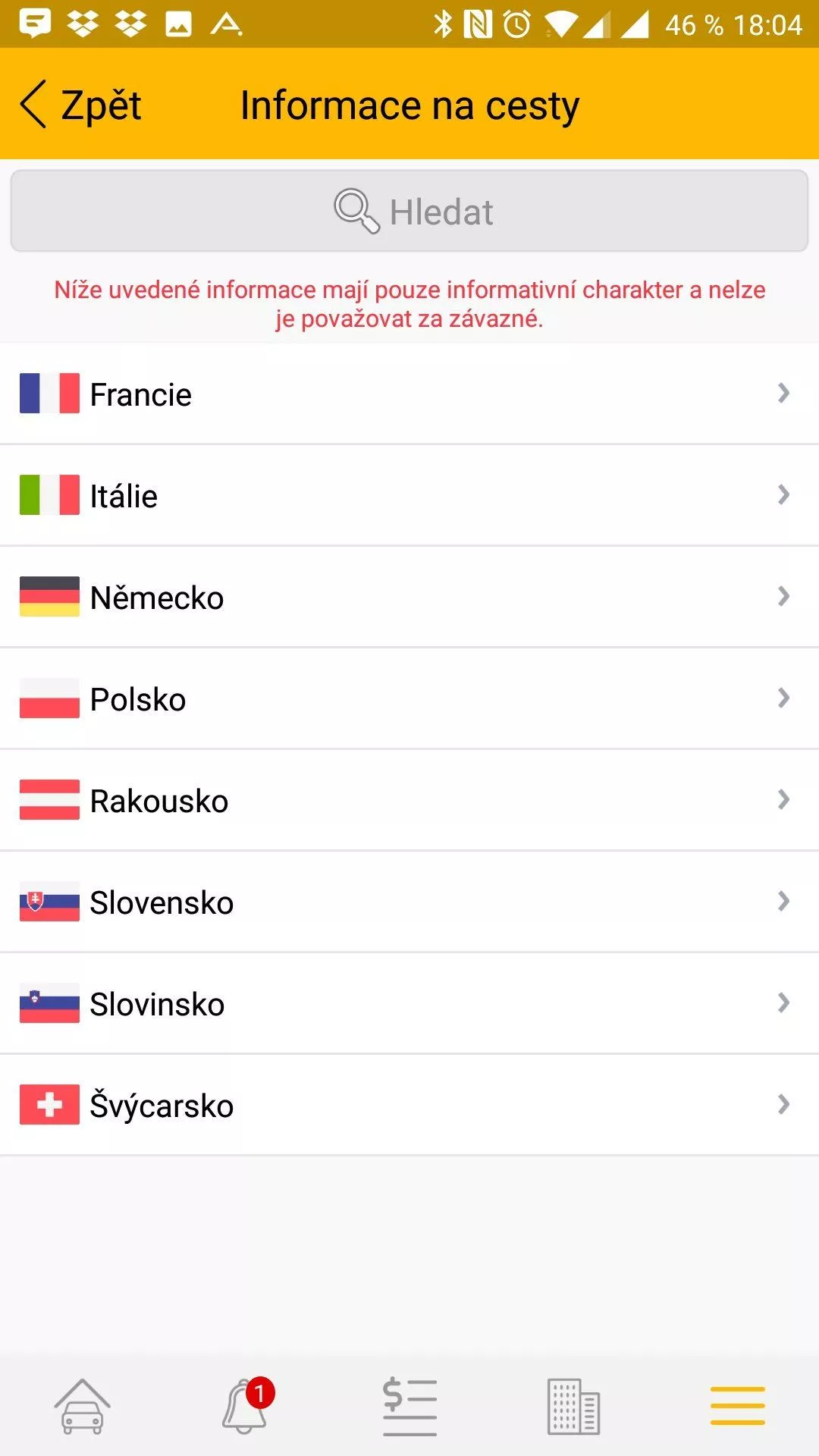
Task: Select Německo from the list
Action: point(409,597)
